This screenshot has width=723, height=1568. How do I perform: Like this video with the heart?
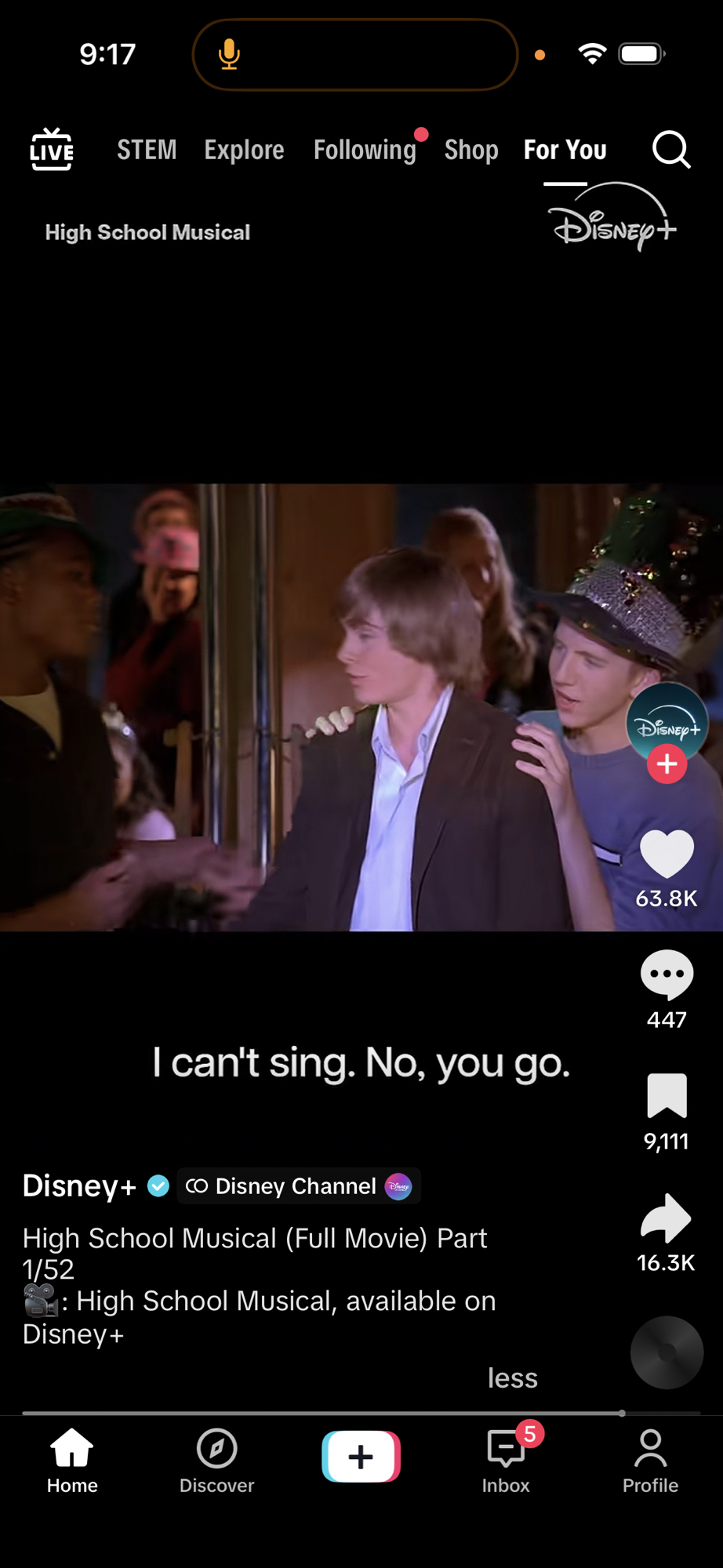pos(667,855)
